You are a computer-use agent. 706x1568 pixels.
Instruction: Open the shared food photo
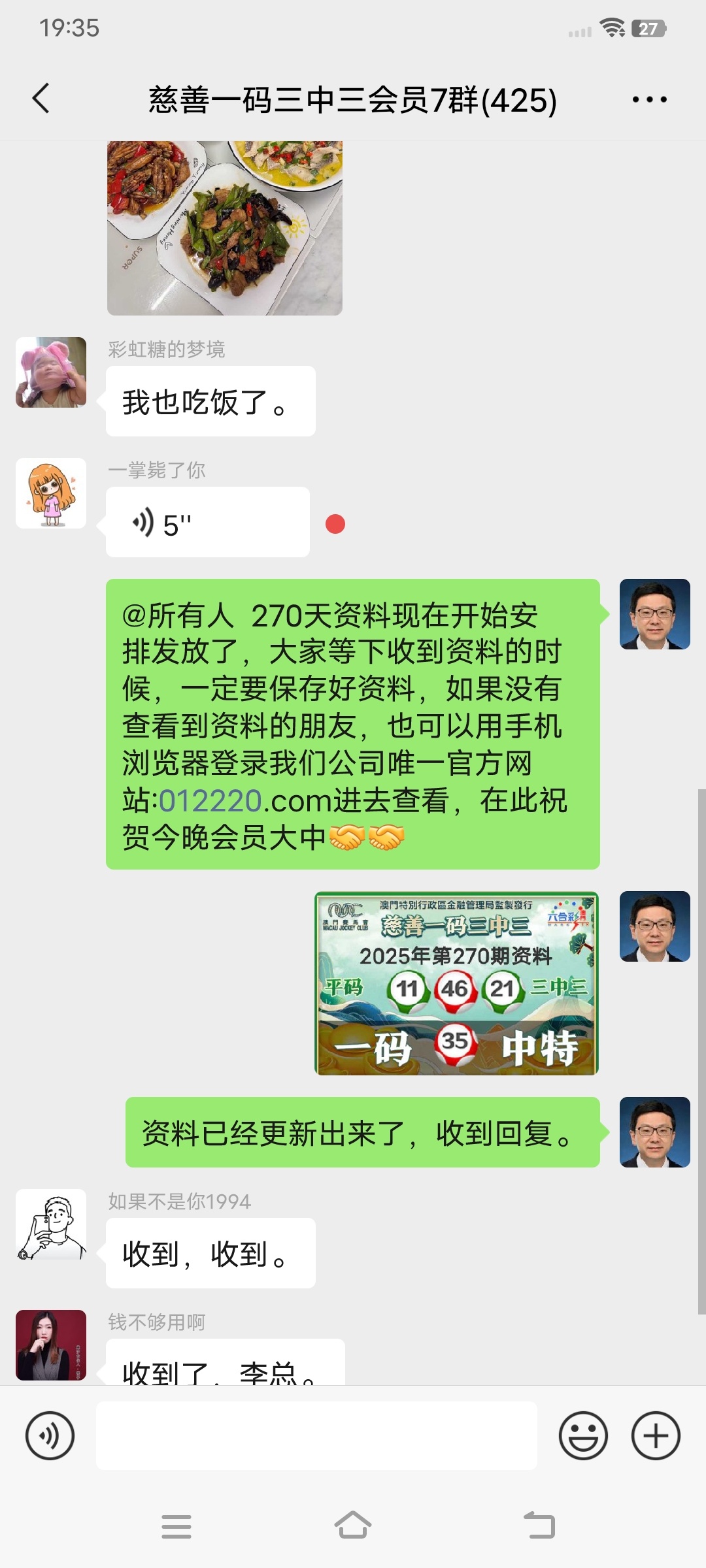tap(224, 228)
